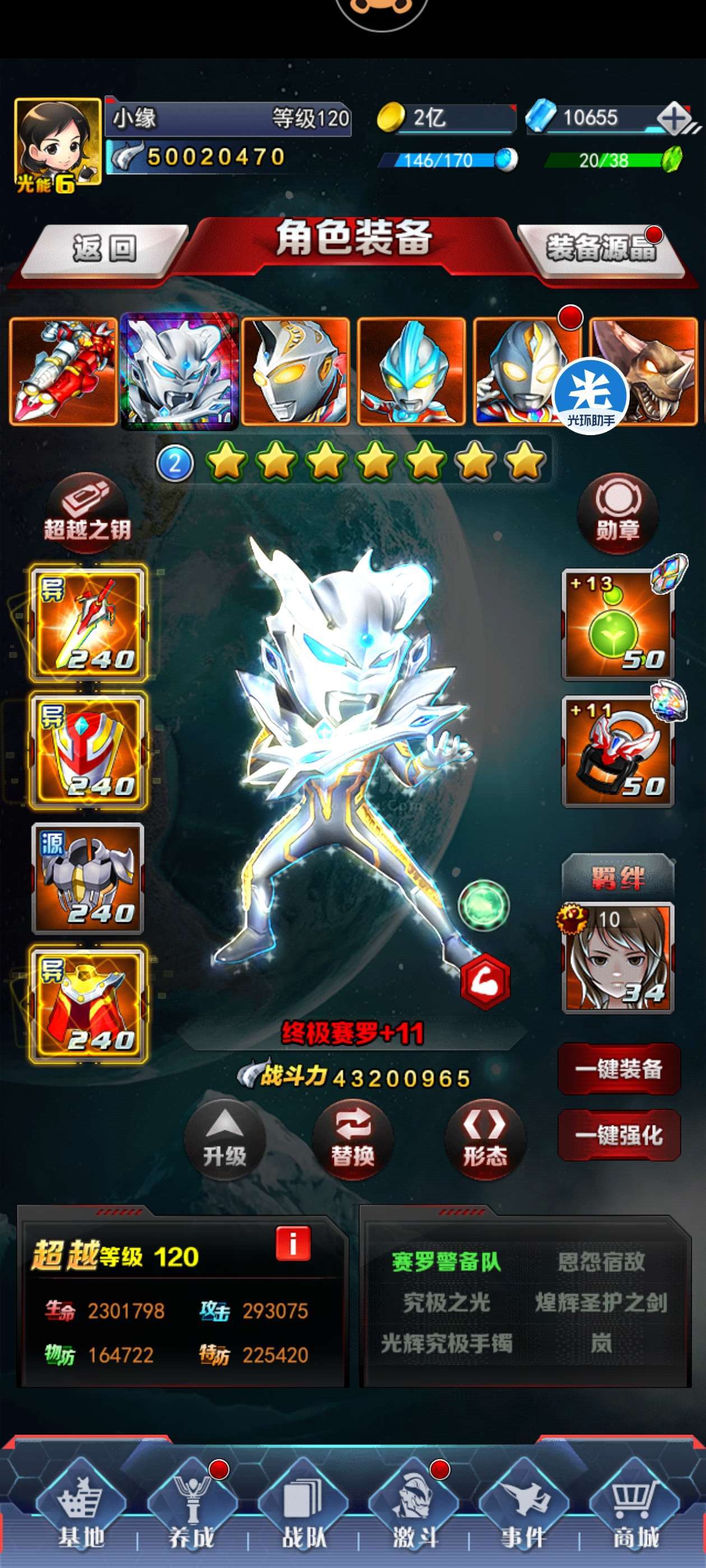
Task: Go to the 商城 shop tab
Action: 635,1513
